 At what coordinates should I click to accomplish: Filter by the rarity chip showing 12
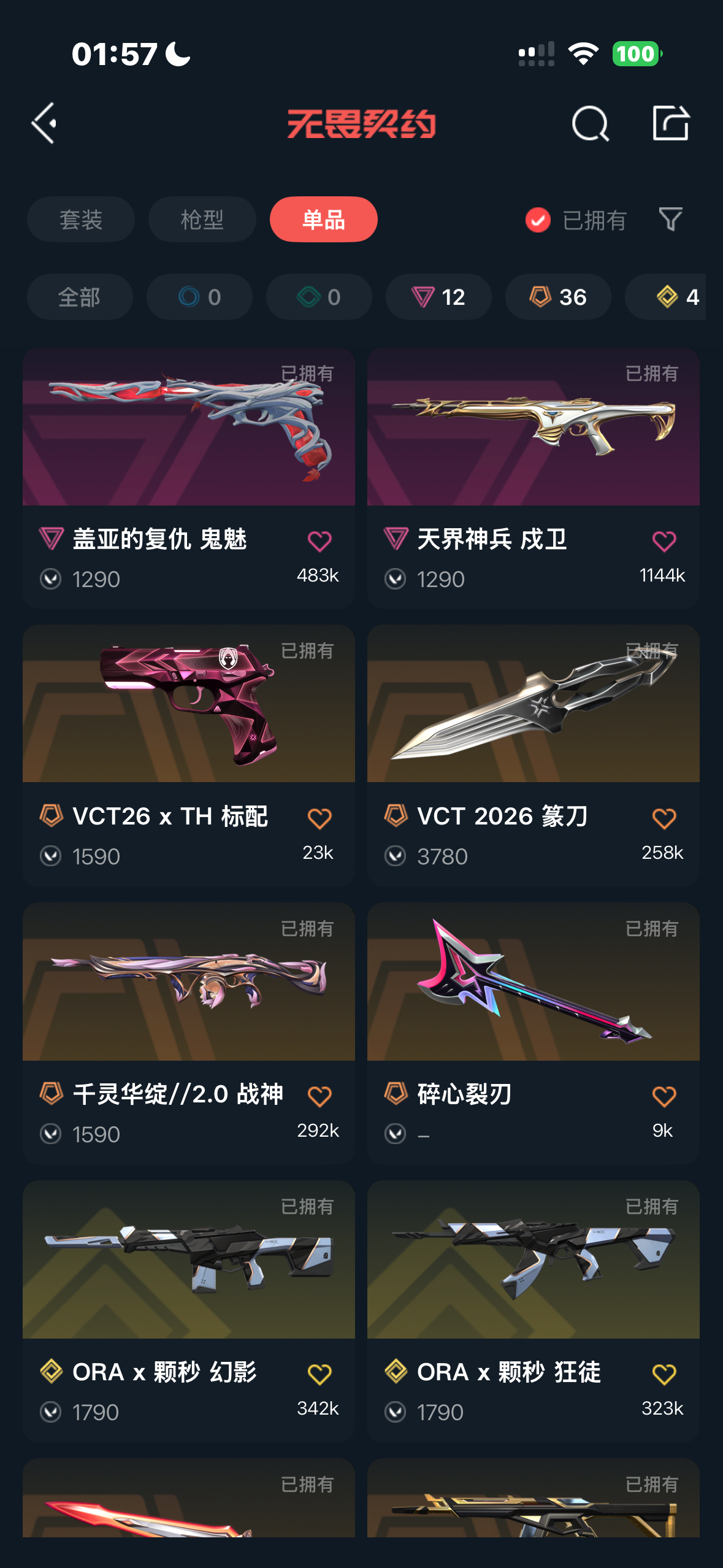click(x=438, y=297)
